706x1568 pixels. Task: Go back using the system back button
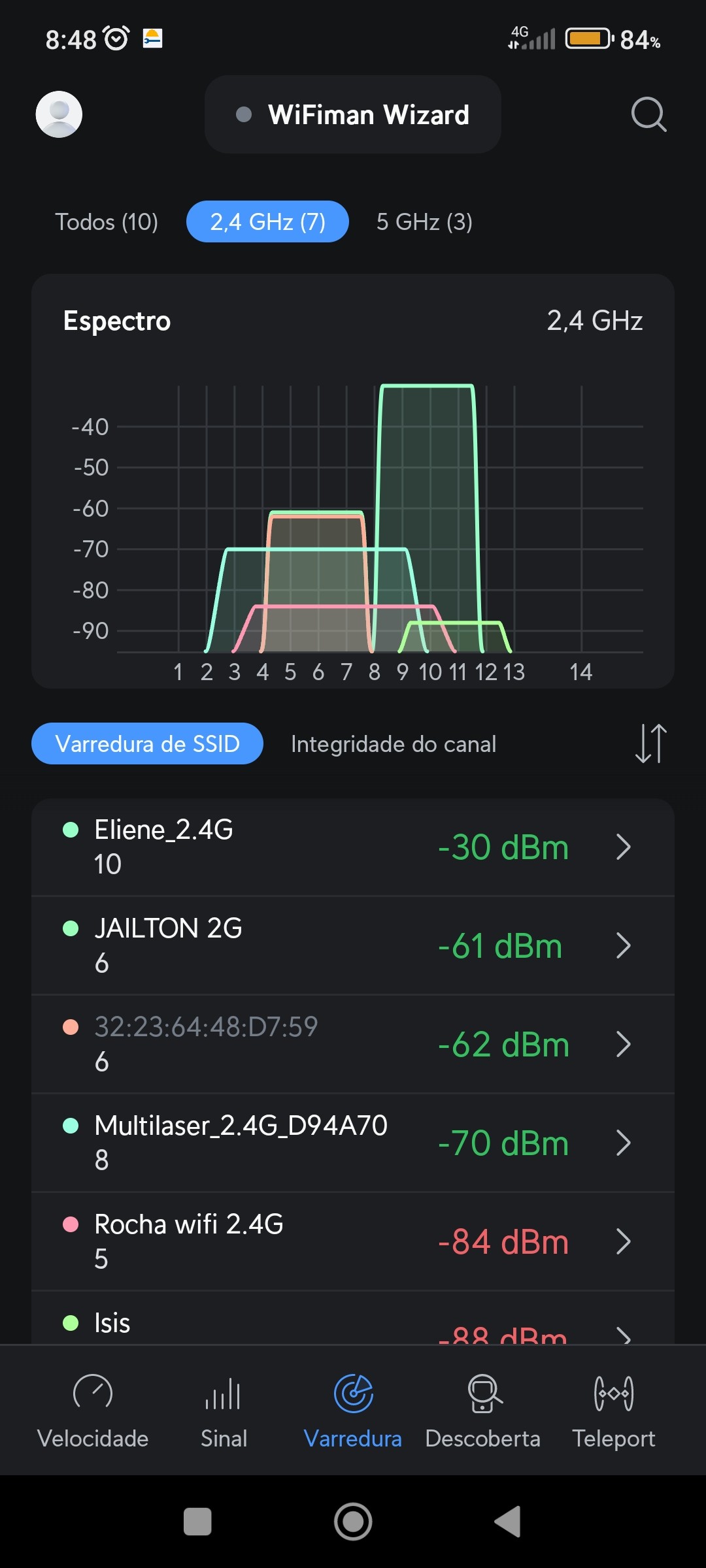click(508, 1522)
